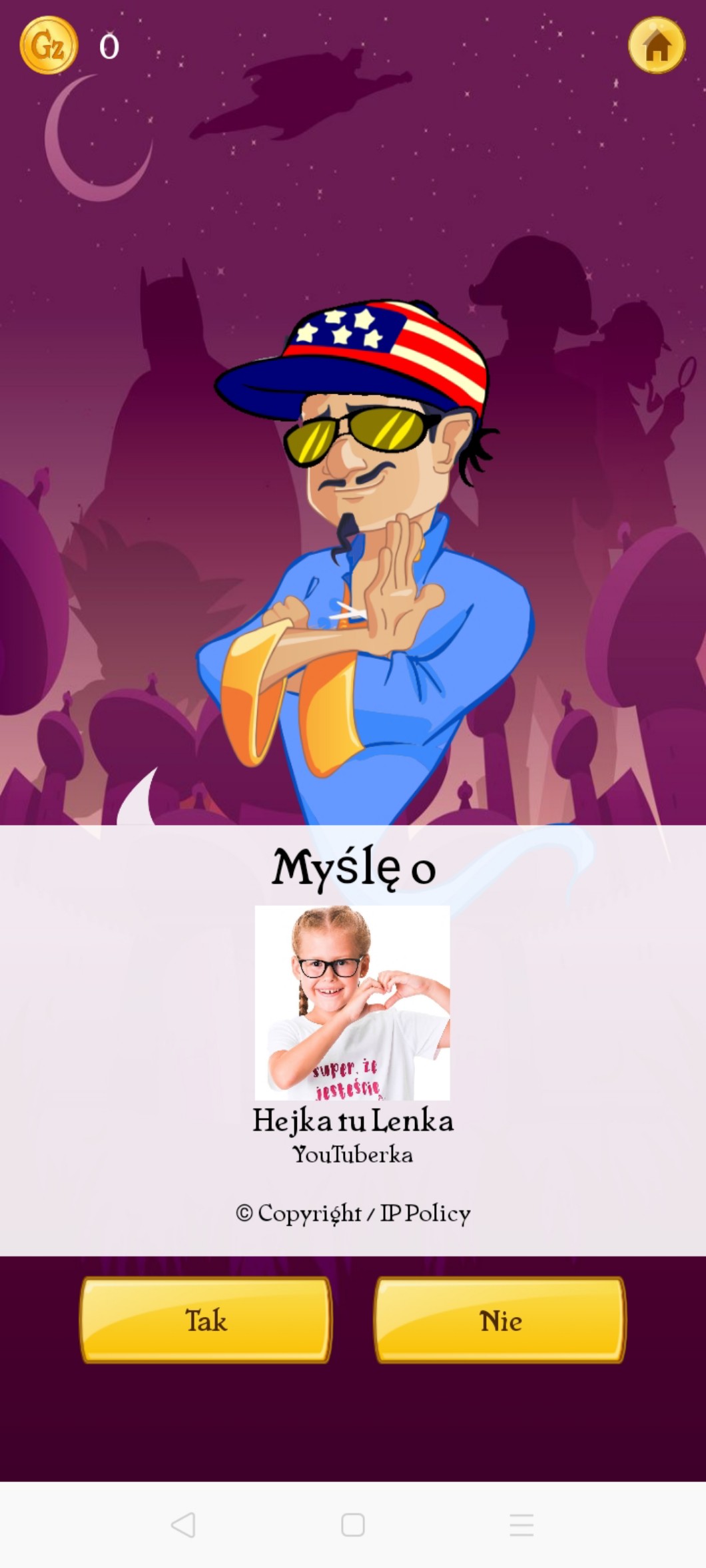The image size is (706, 1568).
Task: Reject the guess with Nie
Action: [500, 1320]
